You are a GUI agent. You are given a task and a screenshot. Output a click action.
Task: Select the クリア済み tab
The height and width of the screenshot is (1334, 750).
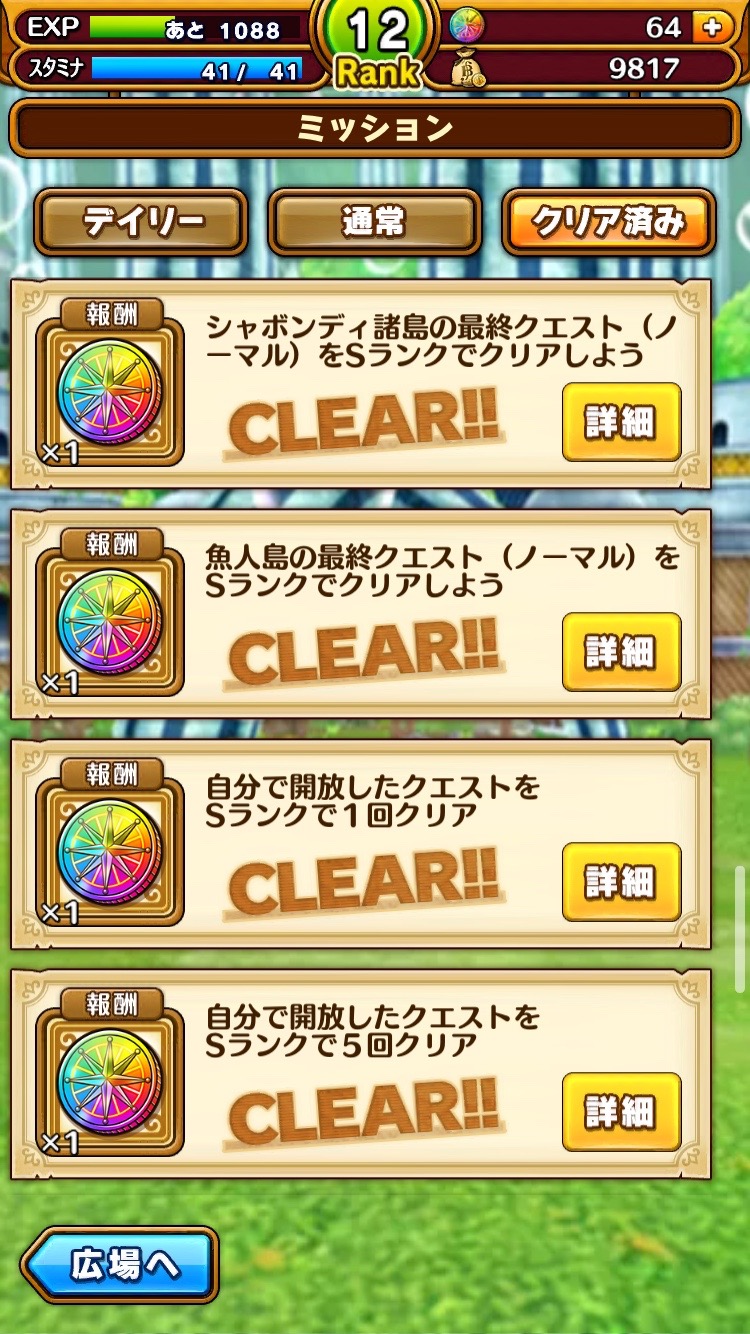pos(608,221)
